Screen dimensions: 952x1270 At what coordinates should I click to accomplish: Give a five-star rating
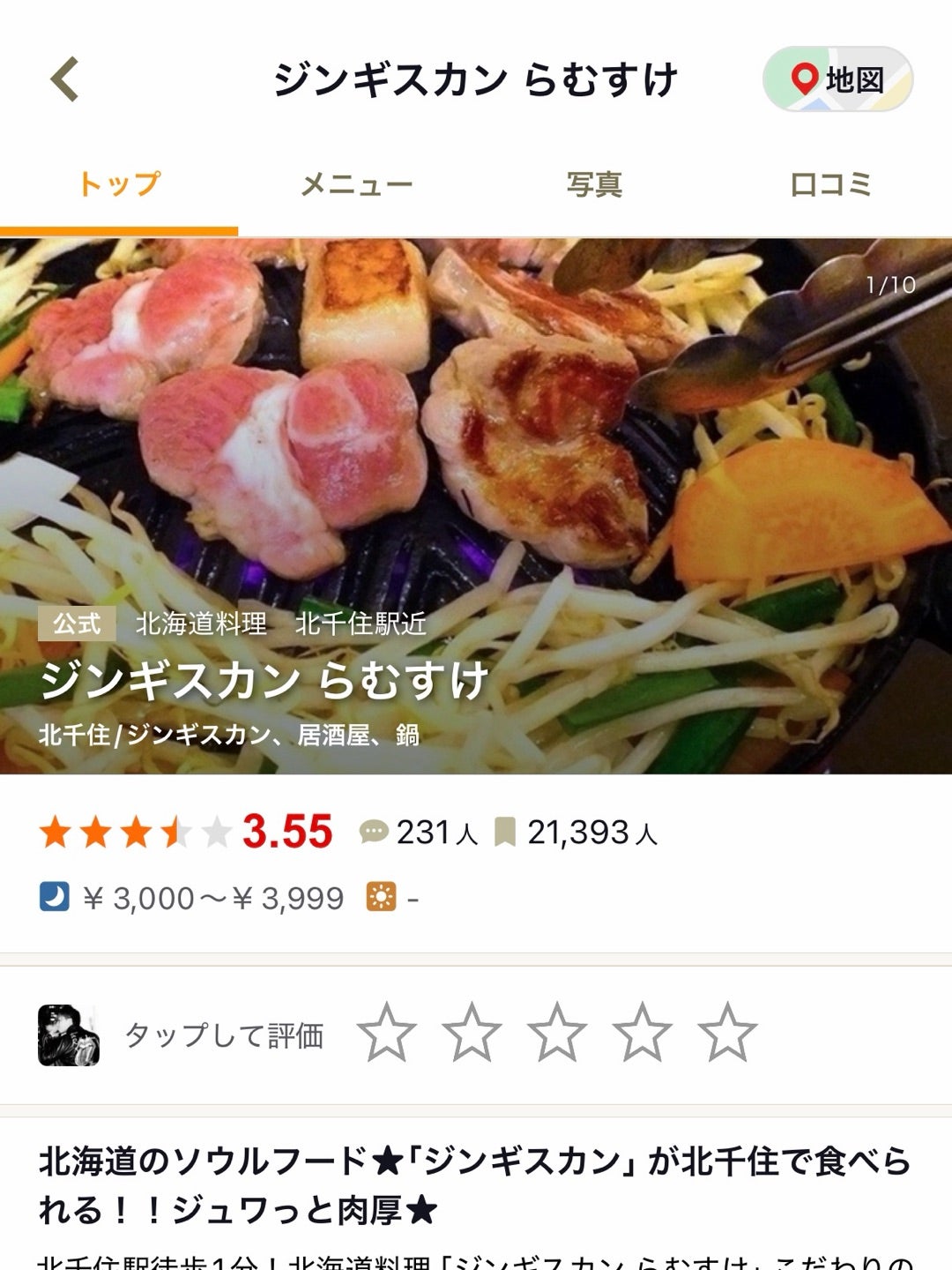point(727,1032)
